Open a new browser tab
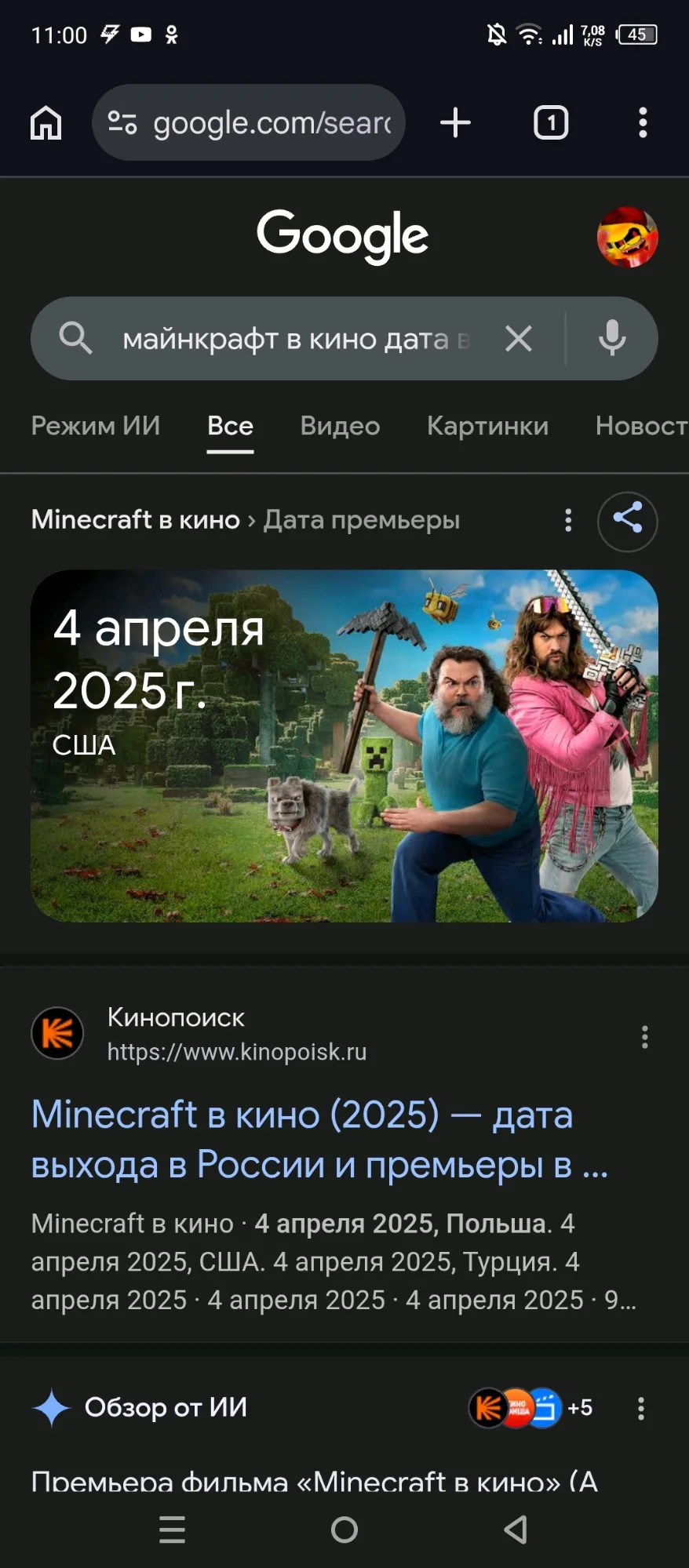Image resolution: width=689 pixels, height=1568 pixels. point(455,123)
